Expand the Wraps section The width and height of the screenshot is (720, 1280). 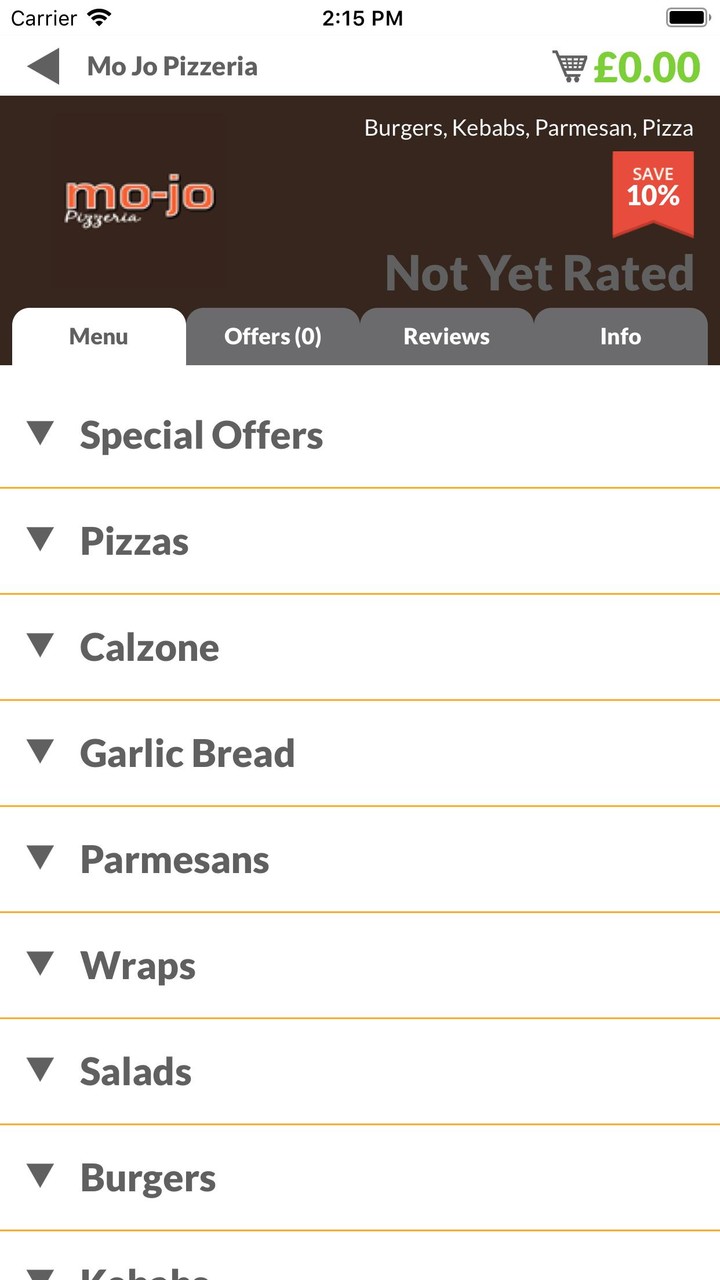[x=137, y=965]
